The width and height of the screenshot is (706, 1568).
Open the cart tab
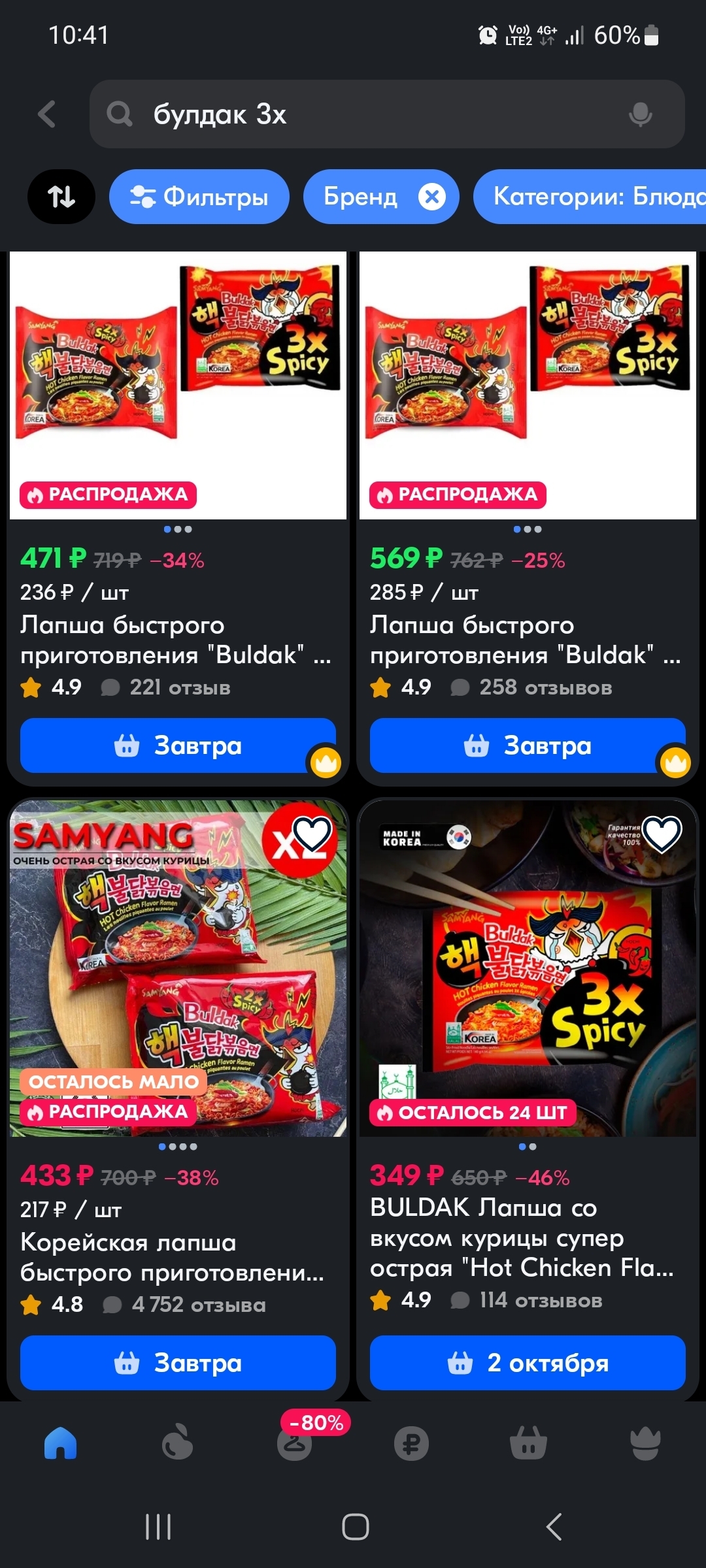click(x=528, y=1443)
